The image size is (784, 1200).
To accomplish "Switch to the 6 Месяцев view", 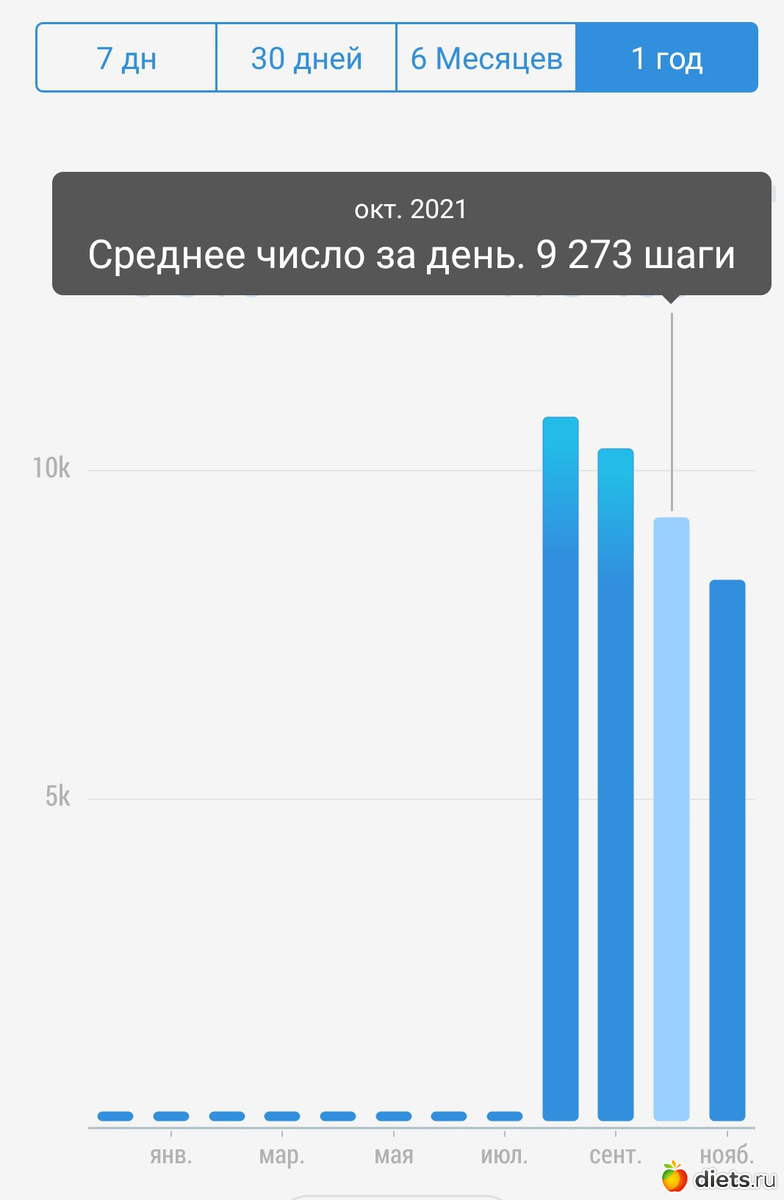I will tap(486, 58).
